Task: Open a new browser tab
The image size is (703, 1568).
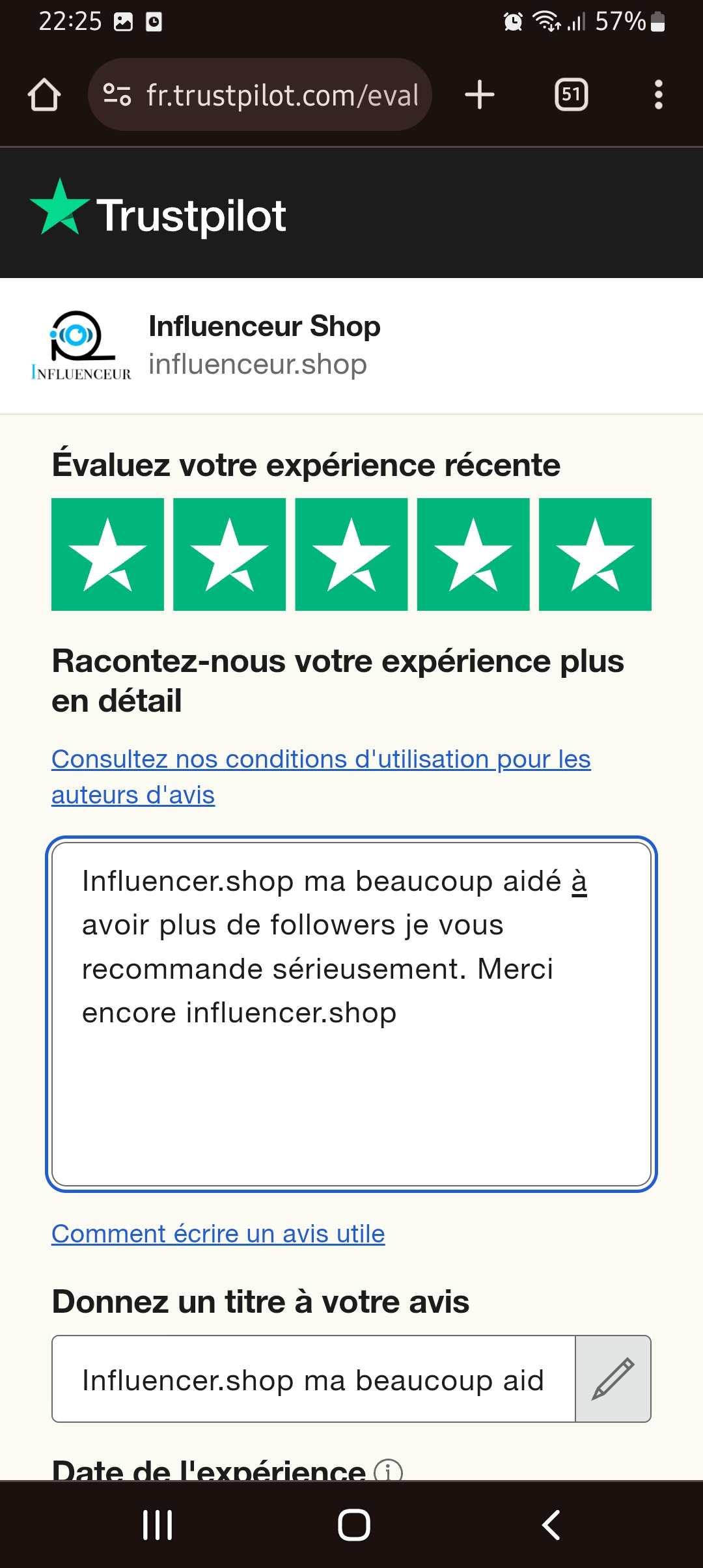Action: coord(480,95)
